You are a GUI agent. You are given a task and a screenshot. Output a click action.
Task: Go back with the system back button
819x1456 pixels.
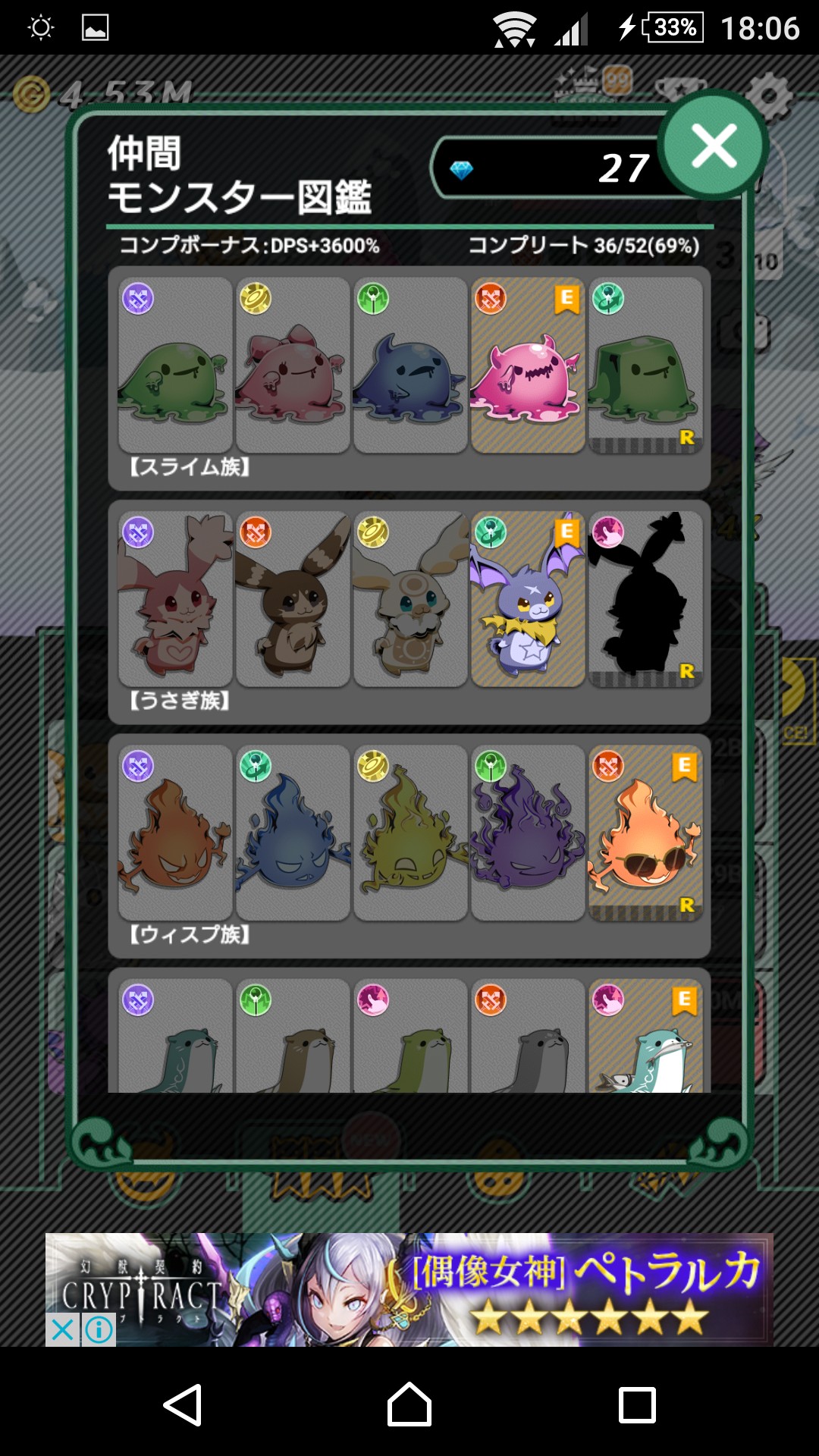pos(183,1404)
